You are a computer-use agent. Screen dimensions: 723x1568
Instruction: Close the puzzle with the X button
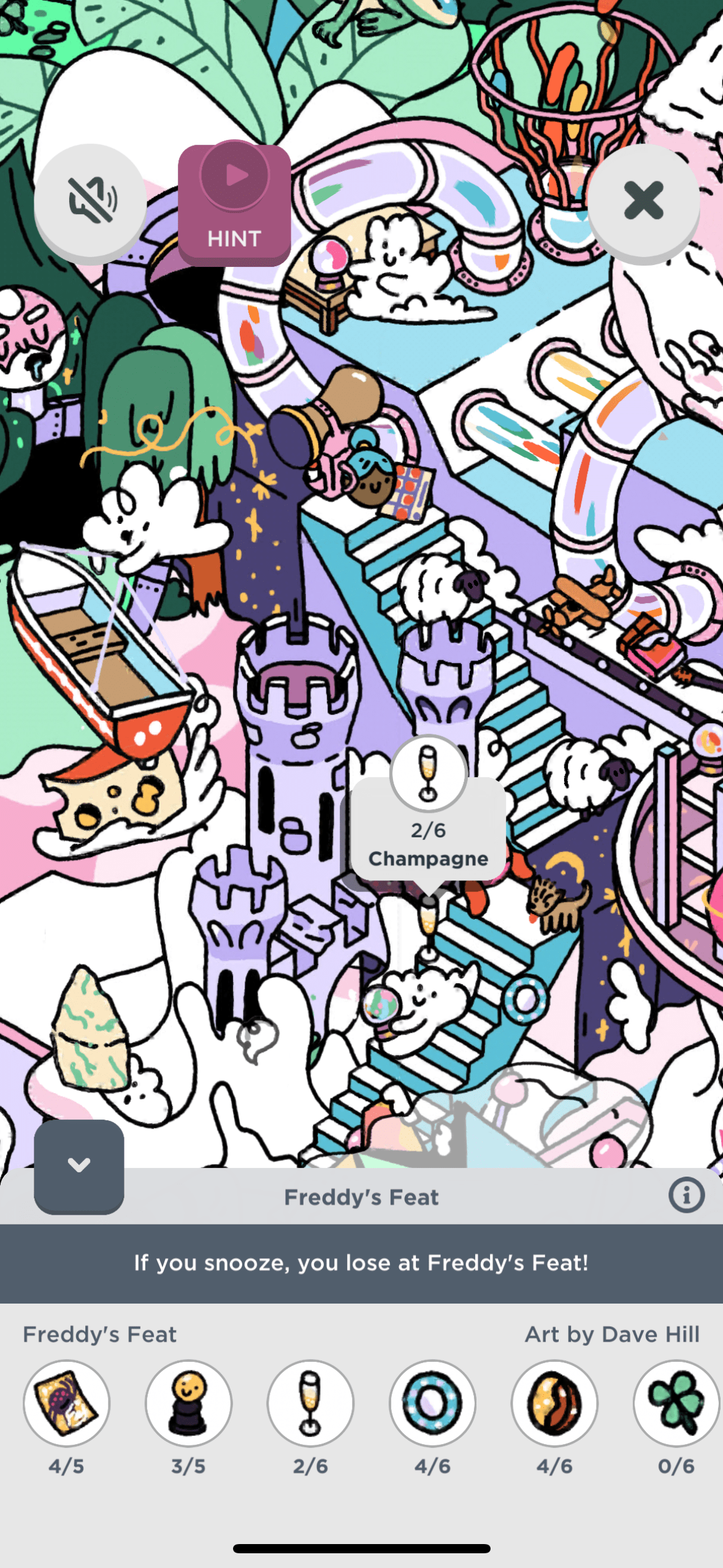pos(643,200)
